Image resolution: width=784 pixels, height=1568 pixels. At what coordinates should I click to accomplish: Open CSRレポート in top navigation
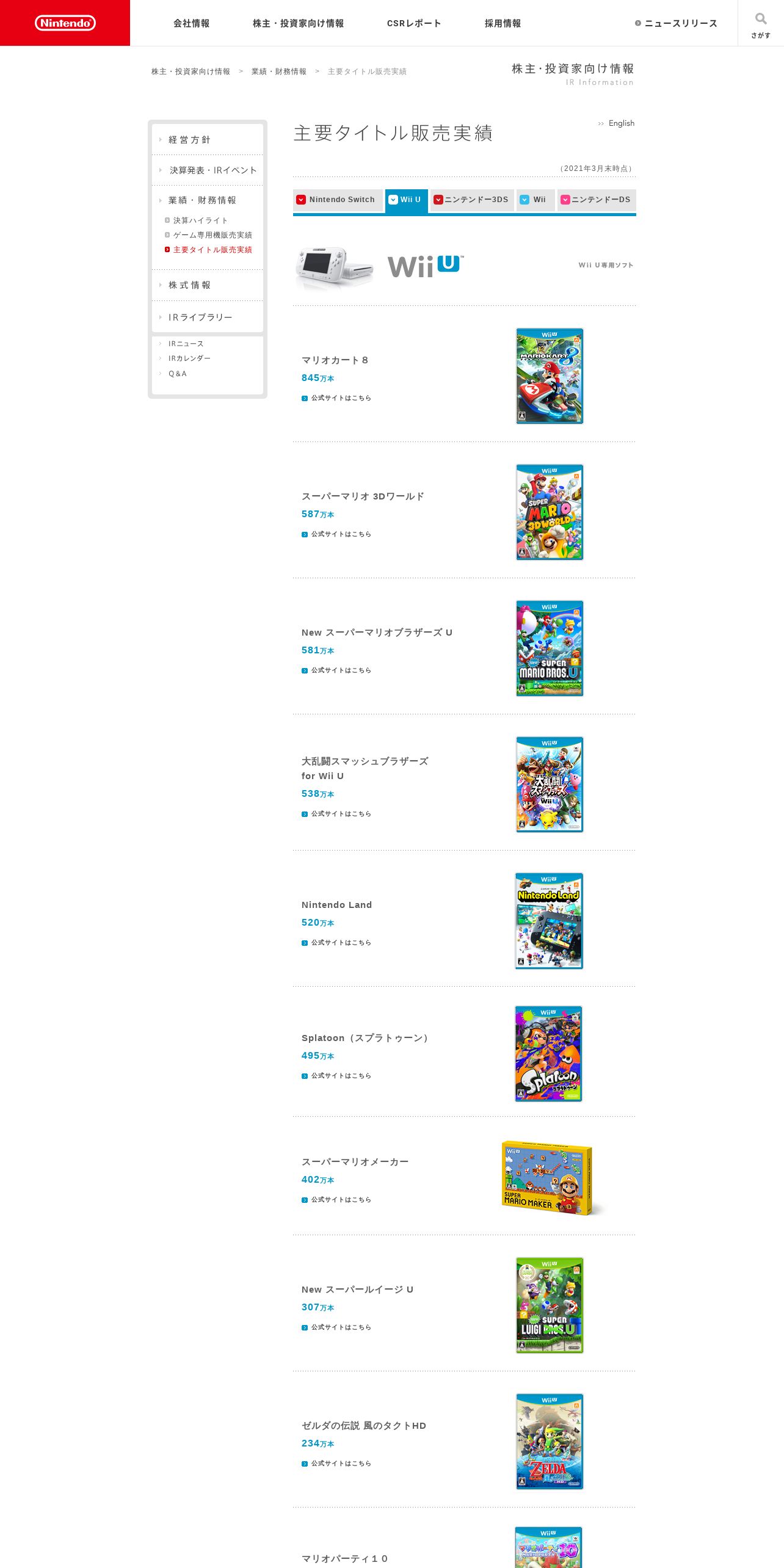414,23
